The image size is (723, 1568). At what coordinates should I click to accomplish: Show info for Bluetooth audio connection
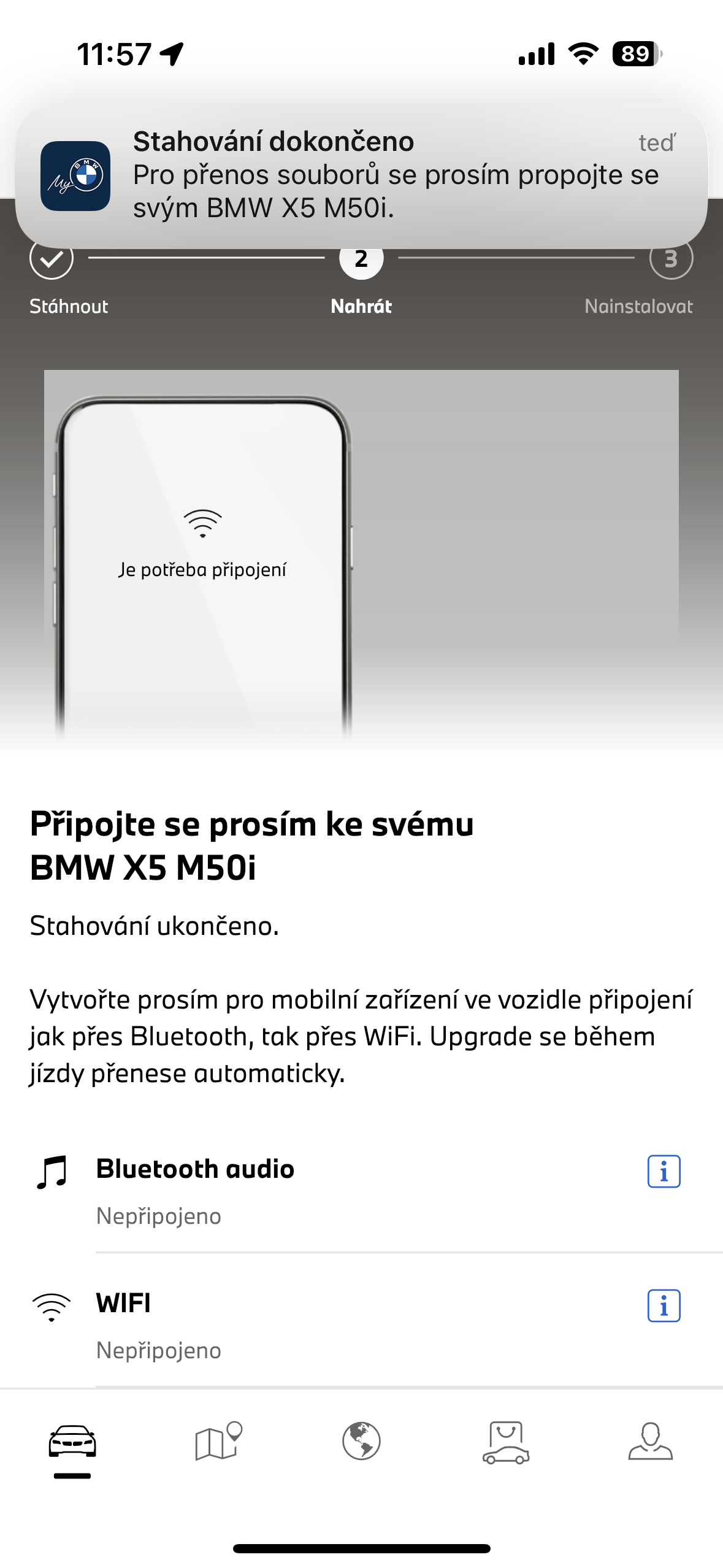(664, 1171)
